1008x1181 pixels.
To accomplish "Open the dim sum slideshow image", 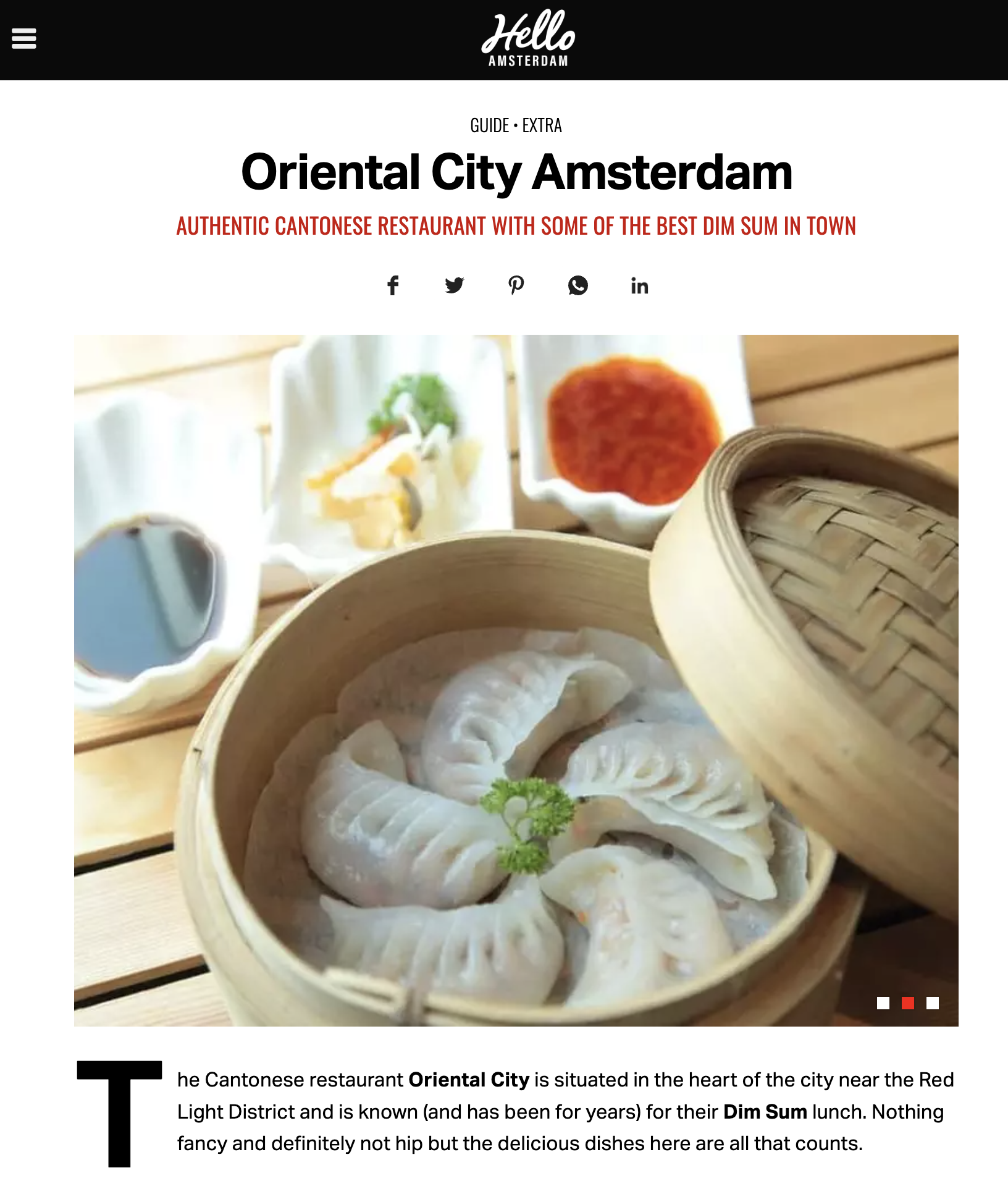I will coord(516,679).
